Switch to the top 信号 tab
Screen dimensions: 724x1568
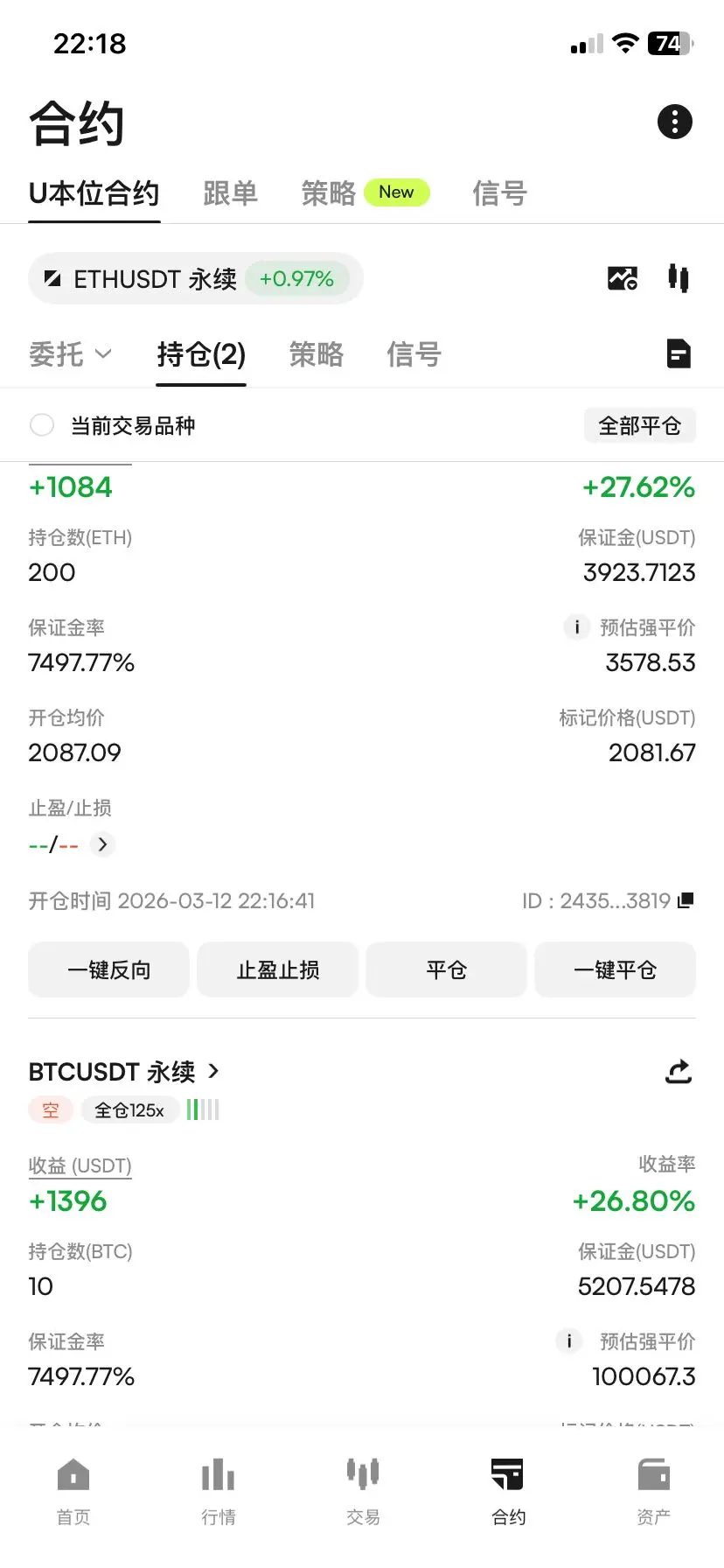click(499, 193)
